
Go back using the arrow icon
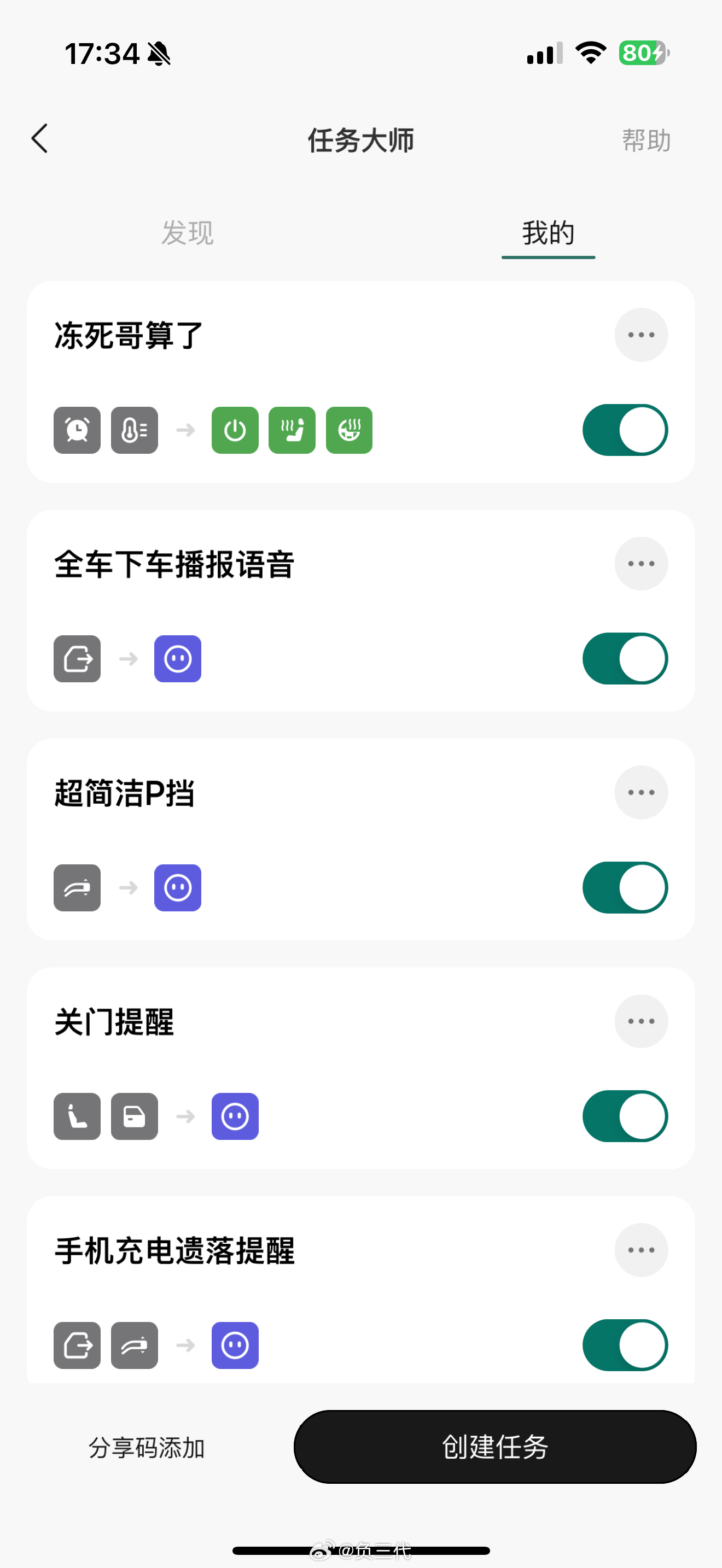click(39, 139)
